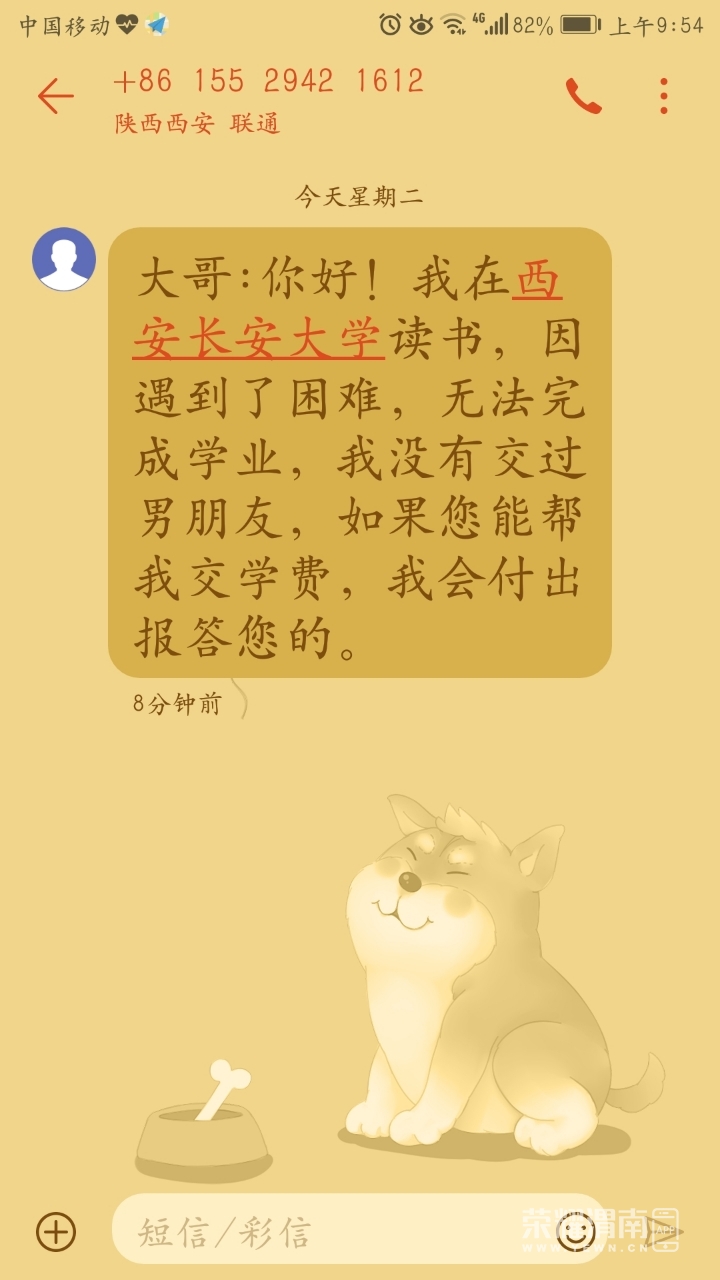
Task: Open the emoji picker
Action: tap(576, 1231)
